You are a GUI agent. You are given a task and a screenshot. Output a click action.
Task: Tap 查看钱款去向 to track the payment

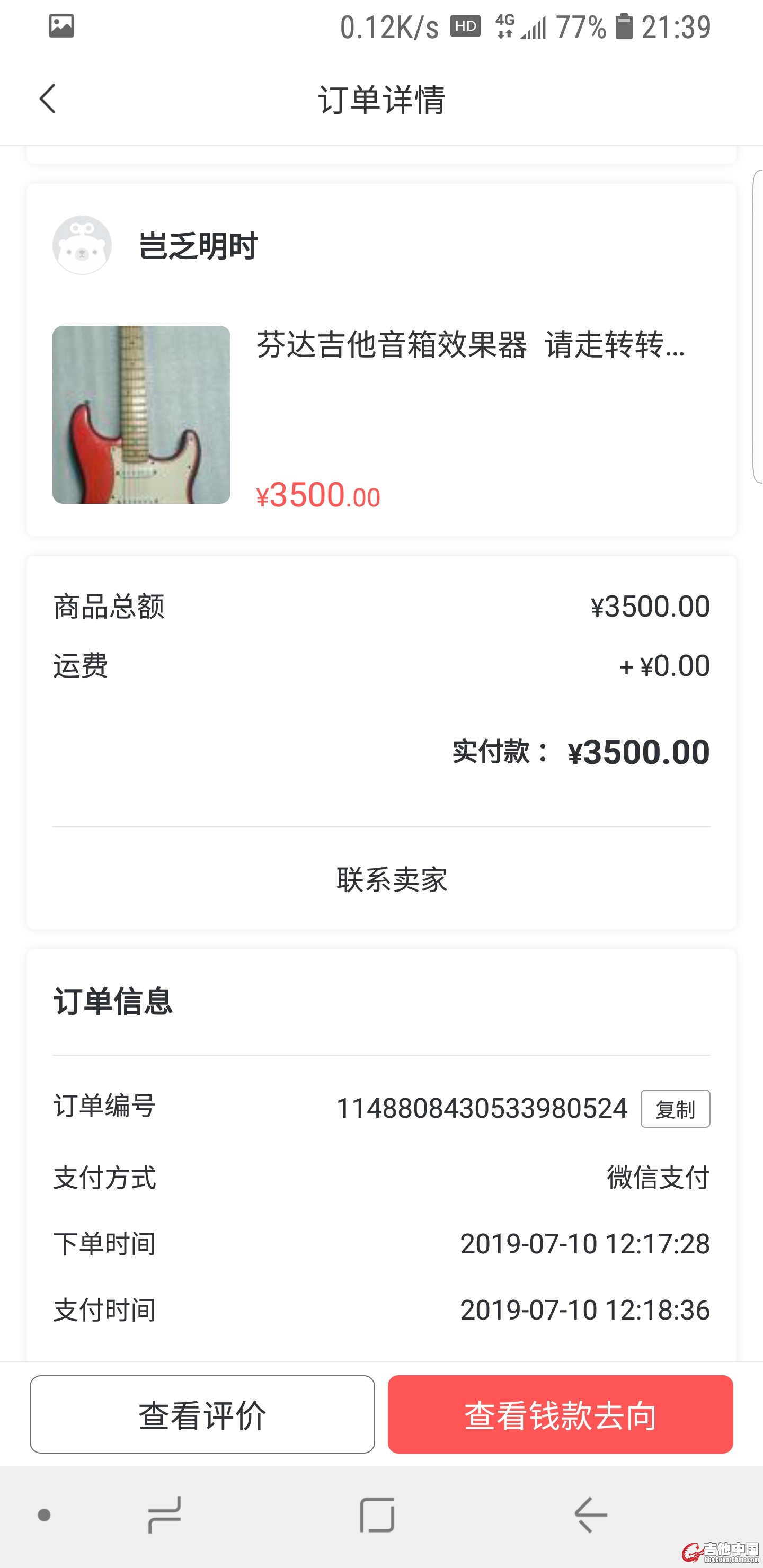coord(560,1414)
